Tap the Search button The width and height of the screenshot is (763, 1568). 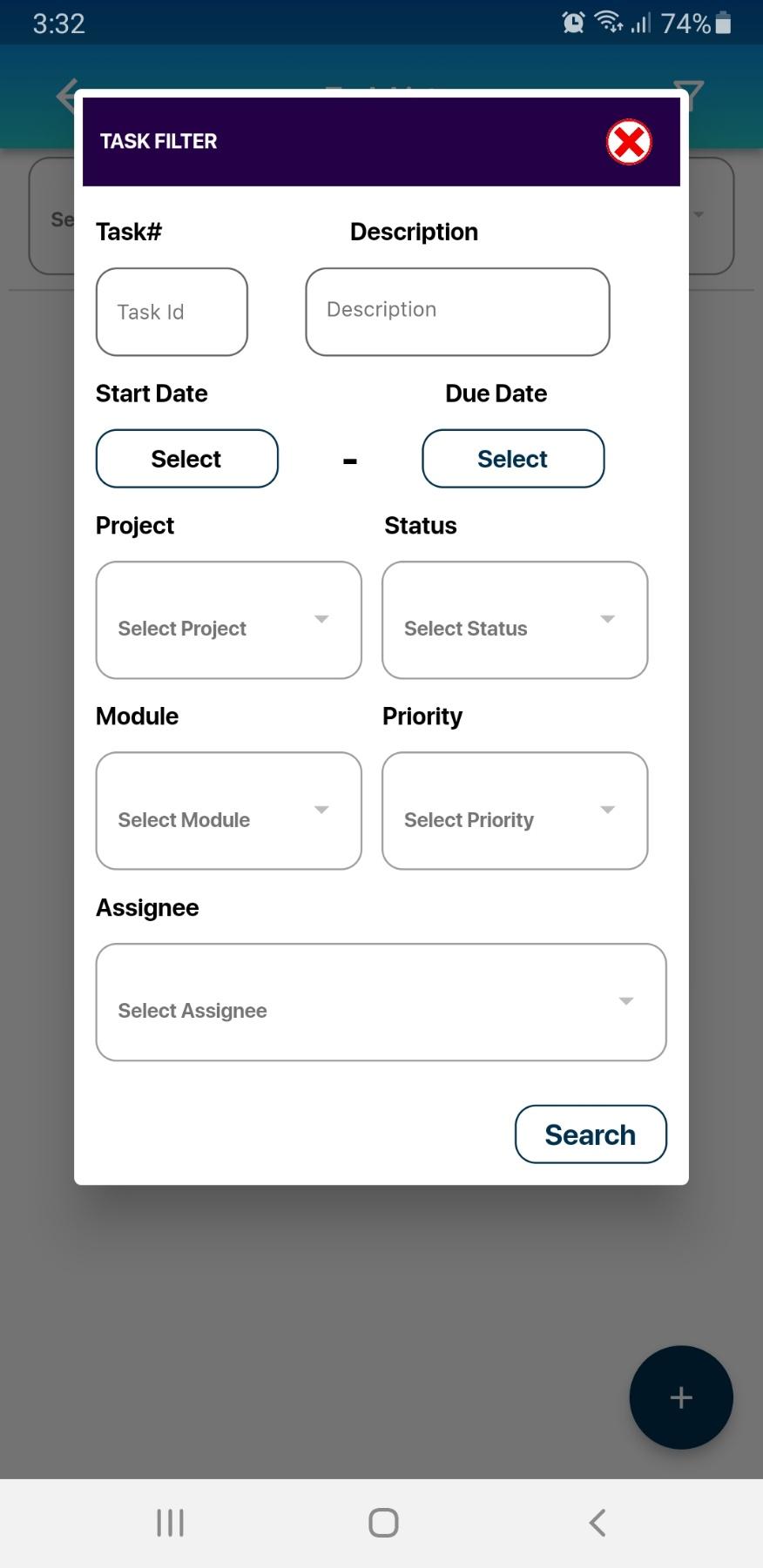[x=591, y=1134]
